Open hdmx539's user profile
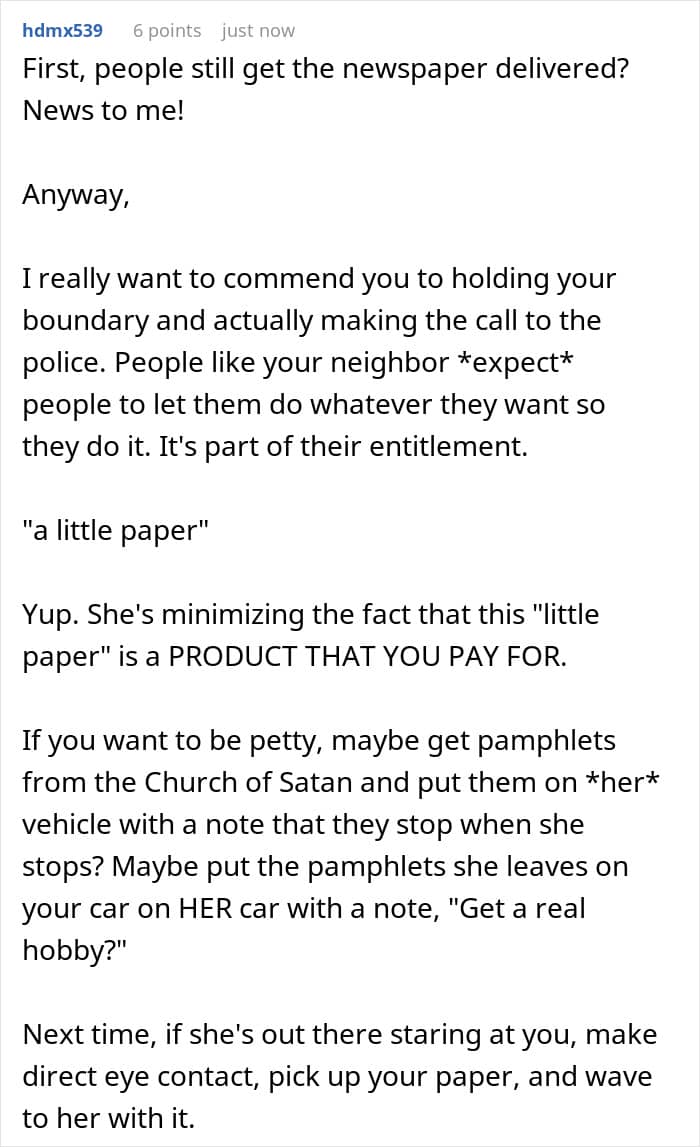This screenshot has height=1147, width=700. (62, 31)
